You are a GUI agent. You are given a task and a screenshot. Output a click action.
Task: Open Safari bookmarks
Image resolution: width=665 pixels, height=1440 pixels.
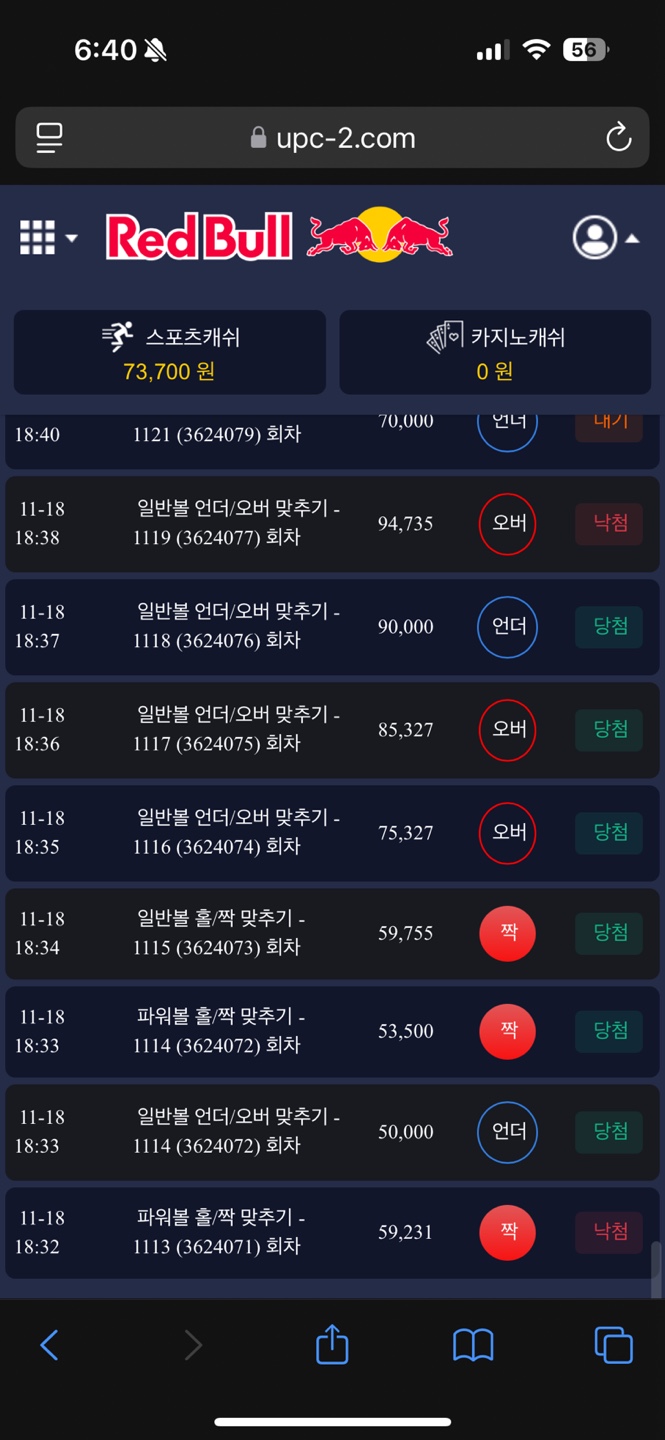click(x=473, y=1345)
